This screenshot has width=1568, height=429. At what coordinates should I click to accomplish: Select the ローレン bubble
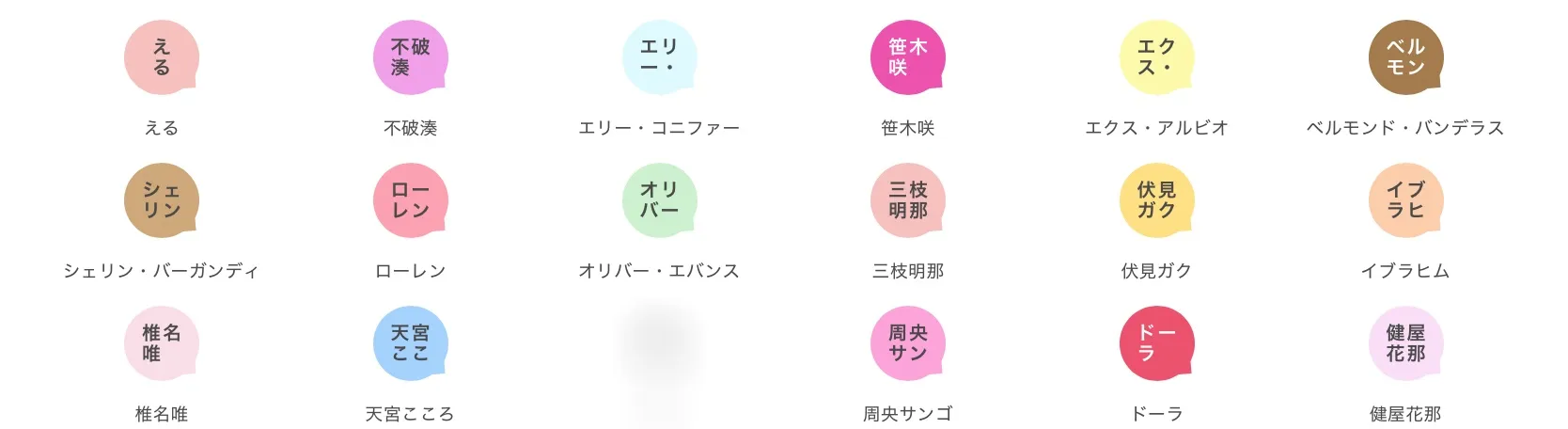pyautogui.click(x=411, y=201)
